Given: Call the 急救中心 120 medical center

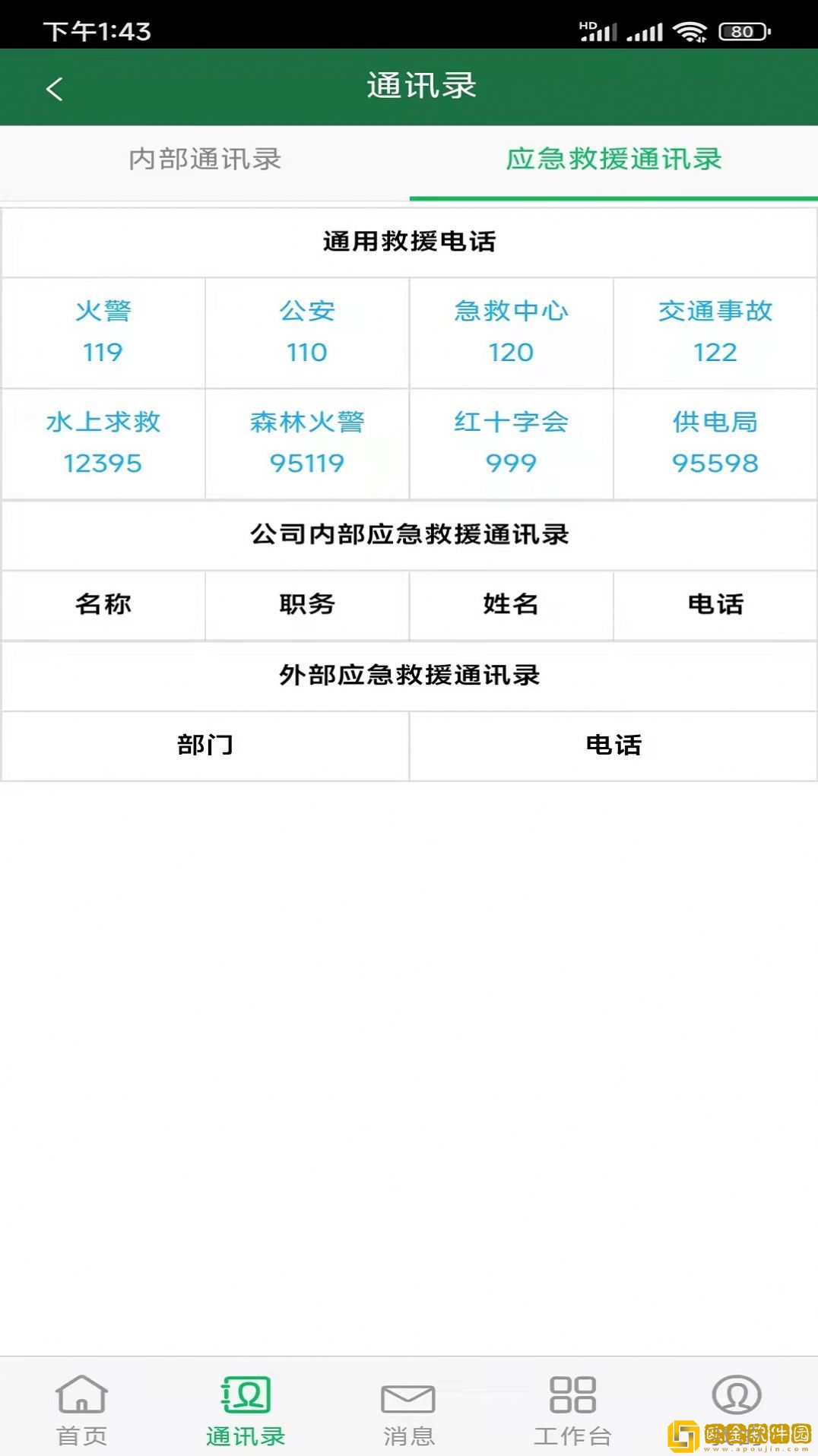Looking at the screenshot, I should pos(511,332).
